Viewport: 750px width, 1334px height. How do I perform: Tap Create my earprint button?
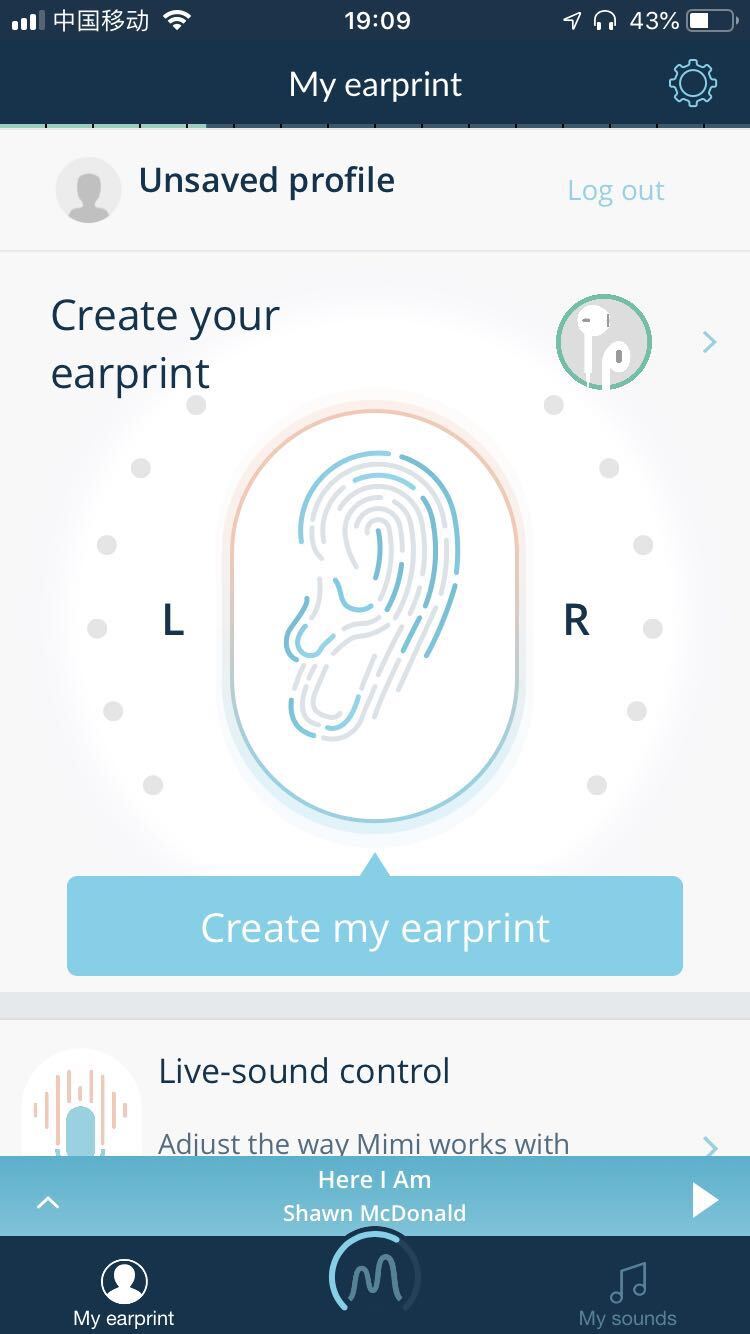(x=375, y=927)
